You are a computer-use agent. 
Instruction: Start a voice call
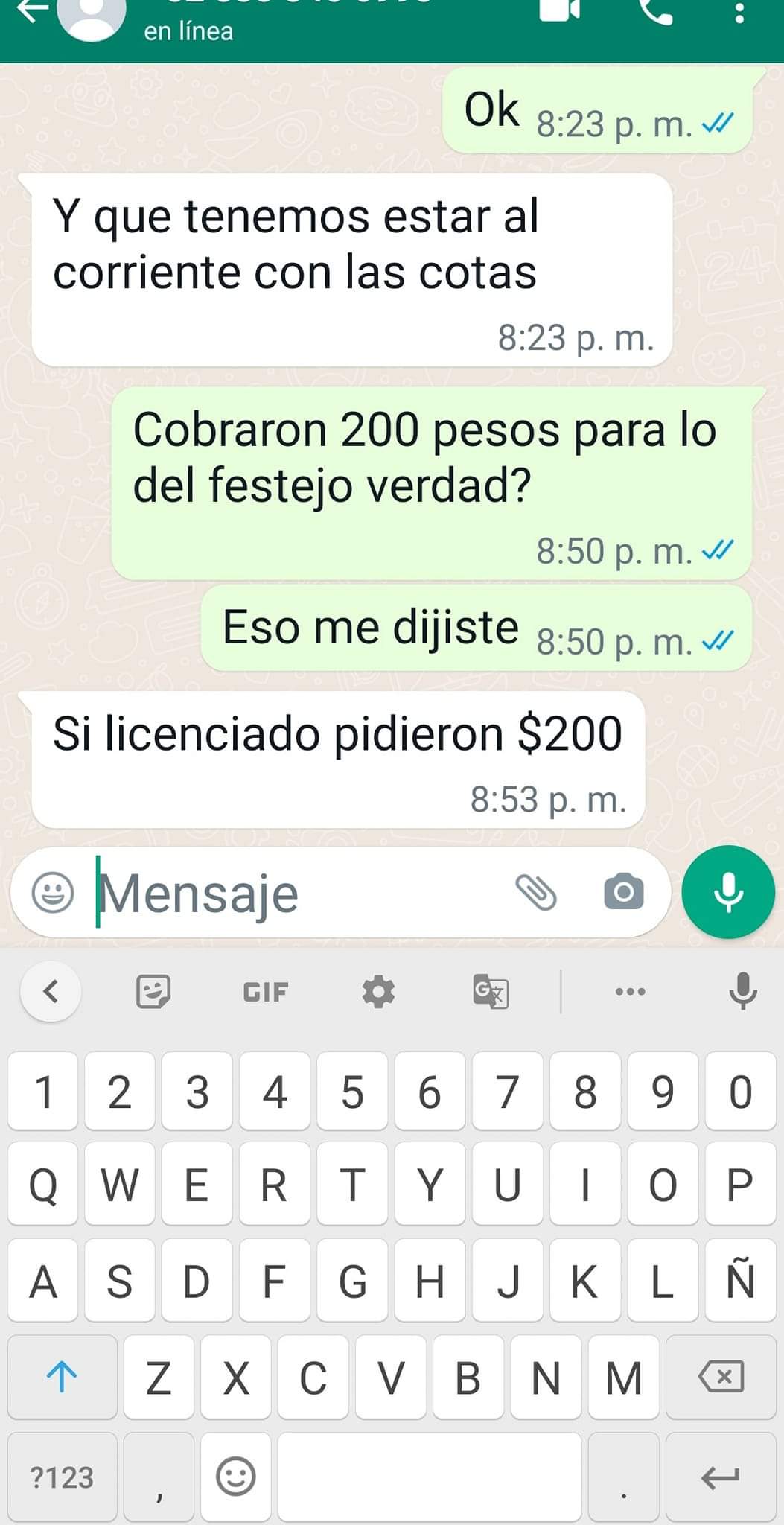[655, 10]
